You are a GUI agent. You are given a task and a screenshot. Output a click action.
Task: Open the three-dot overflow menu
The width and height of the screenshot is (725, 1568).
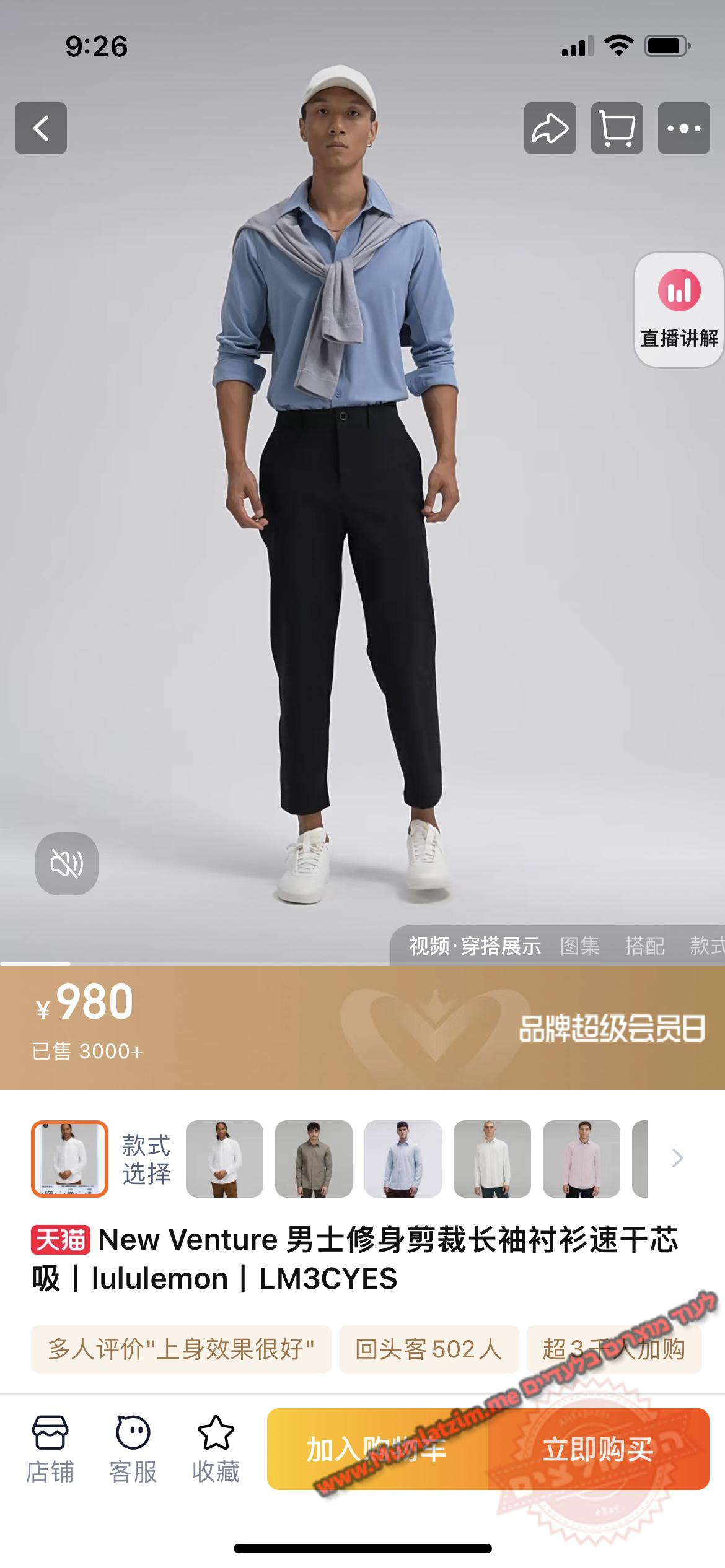pos(683,128)
